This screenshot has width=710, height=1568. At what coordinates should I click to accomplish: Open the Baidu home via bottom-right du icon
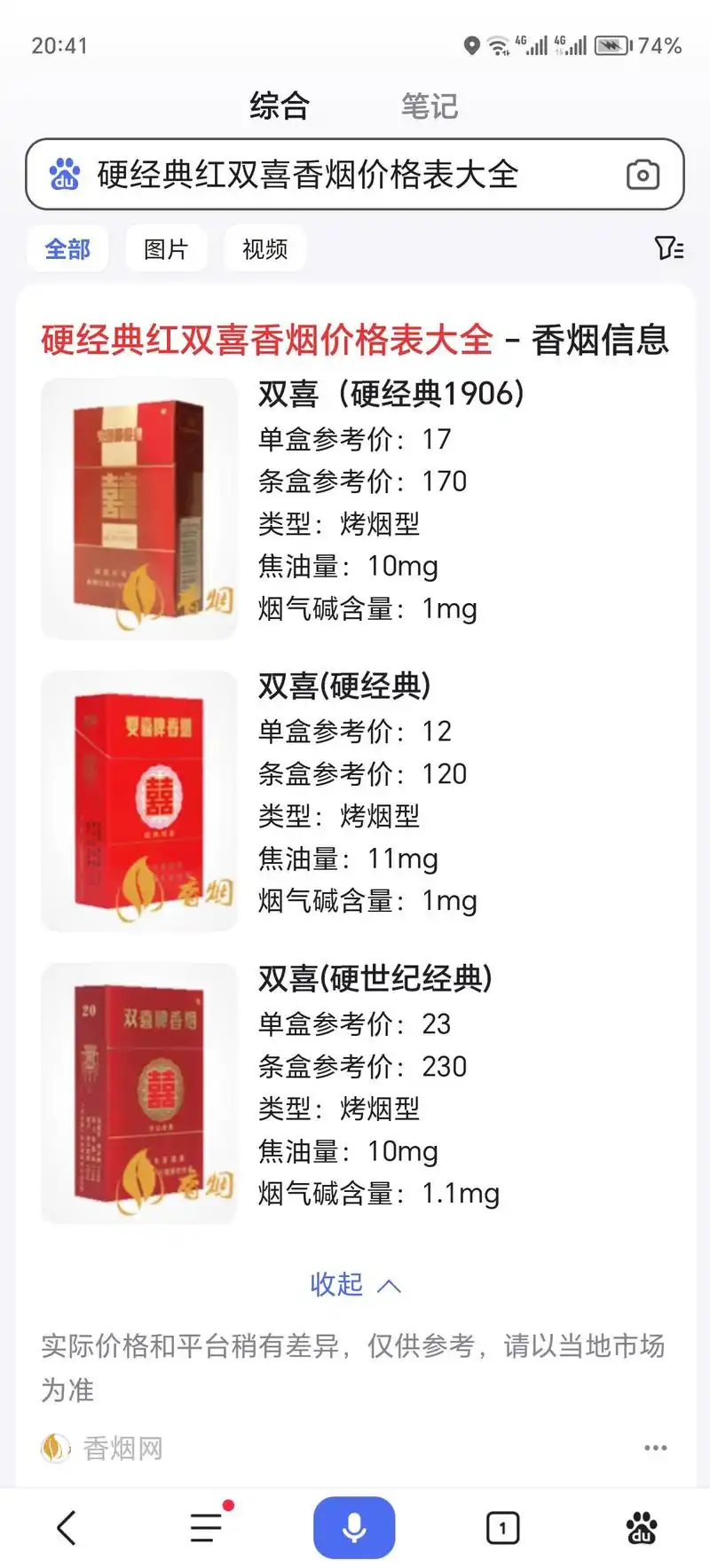pyautogui.click(x=642, y=1526)
